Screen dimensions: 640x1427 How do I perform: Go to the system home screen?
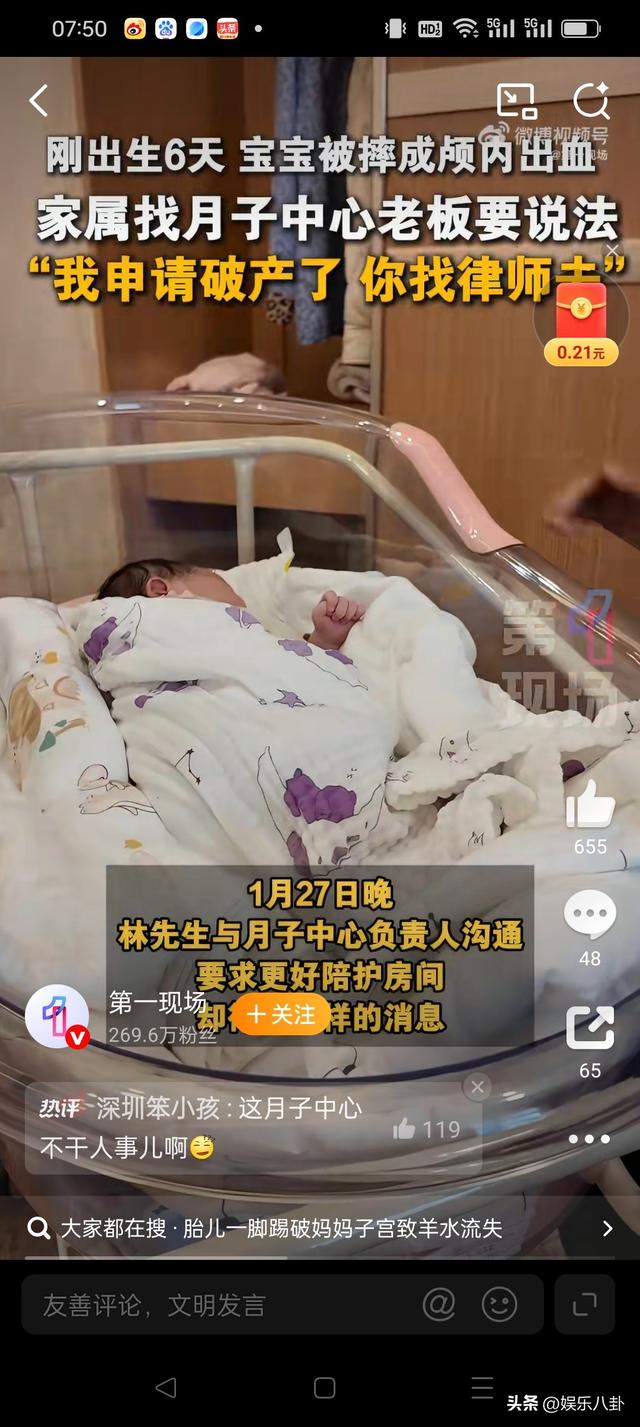pos(324,1387)
